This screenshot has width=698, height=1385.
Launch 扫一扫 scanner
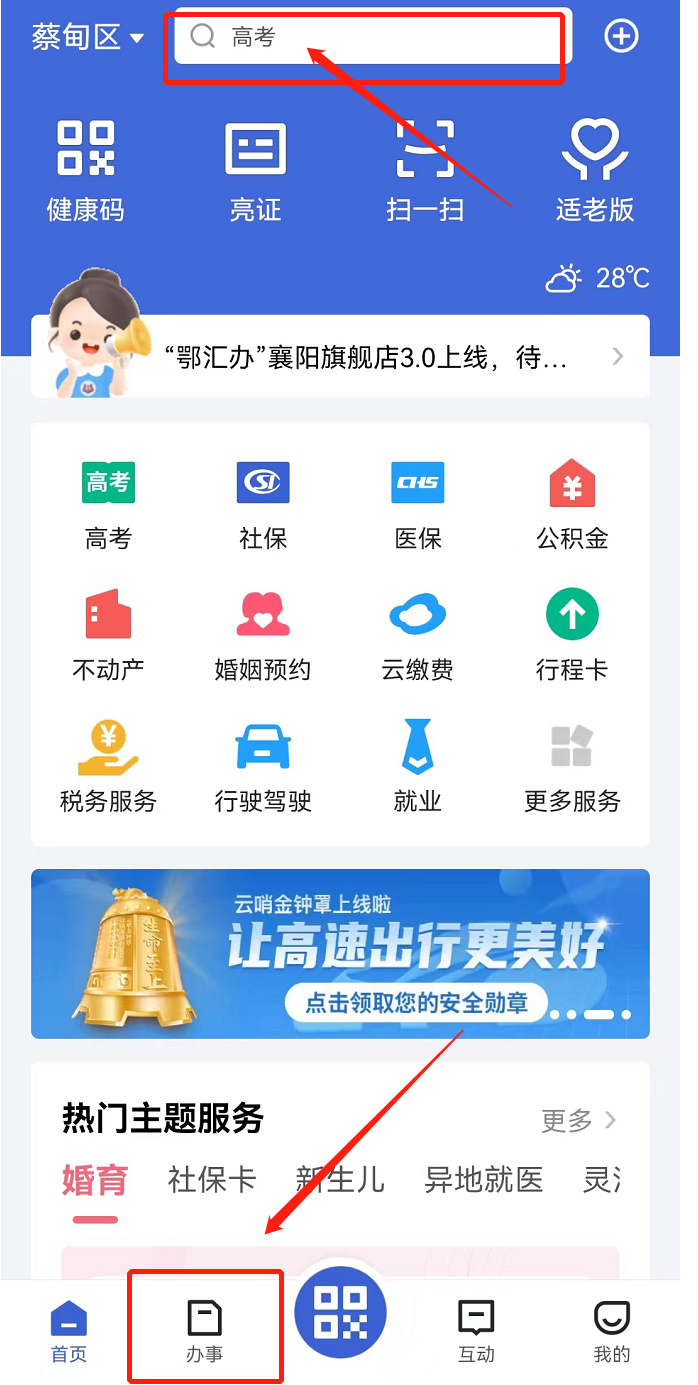pos(425,170)
